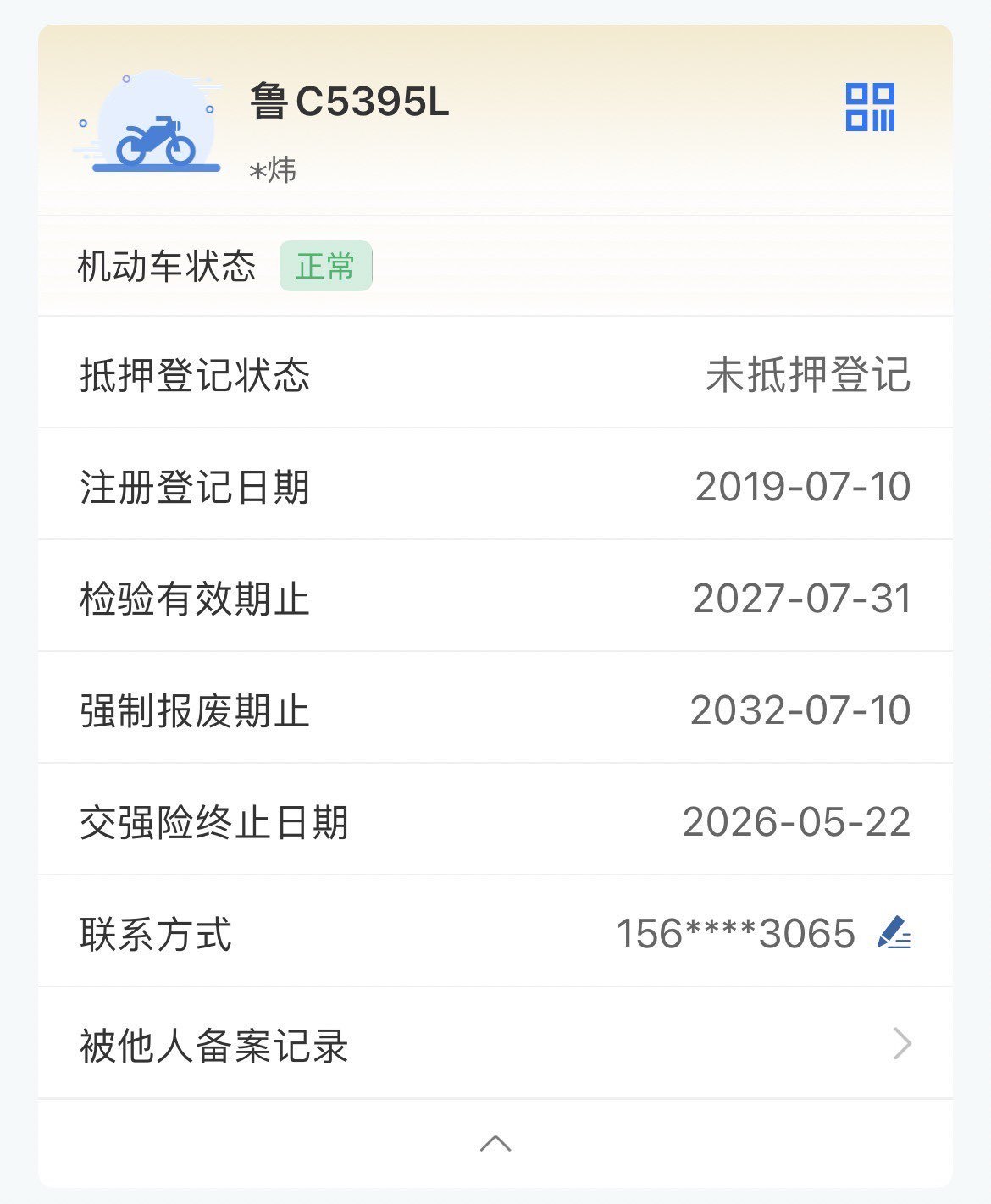Collapse the vehicle details card
The height and width of the screenshot is (1204, 991).
coord(495,1144)
